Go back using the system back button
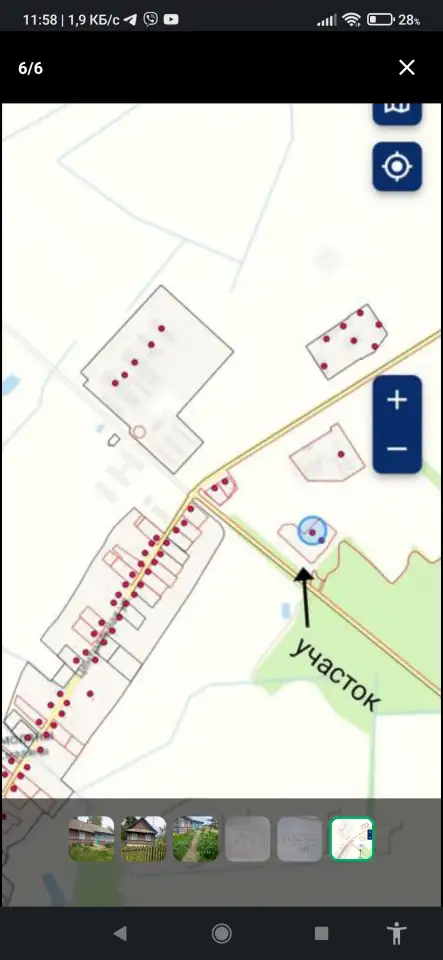 [121, 933]
